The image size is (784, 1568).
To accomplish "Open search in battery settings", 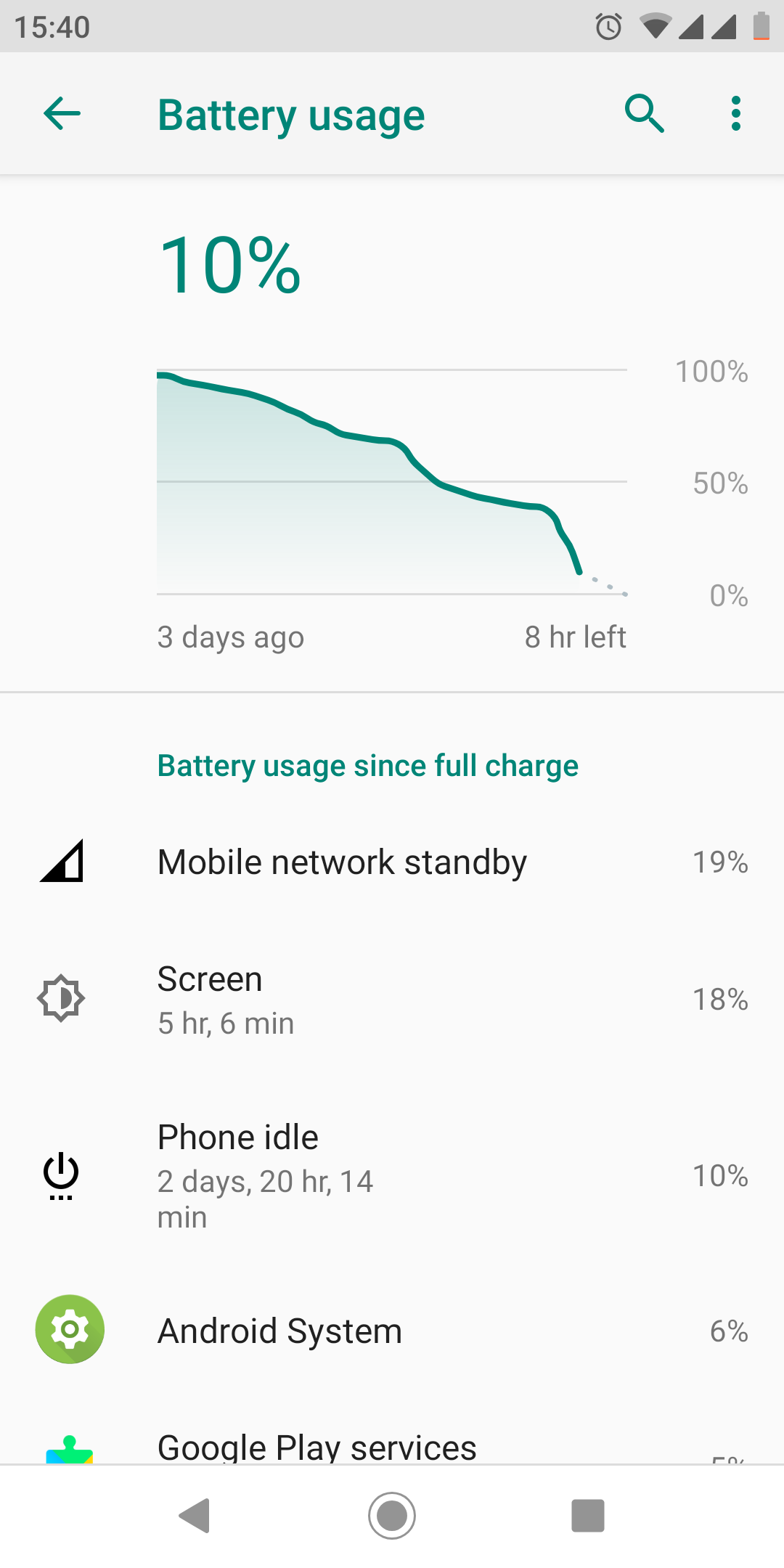I will 645,114.
